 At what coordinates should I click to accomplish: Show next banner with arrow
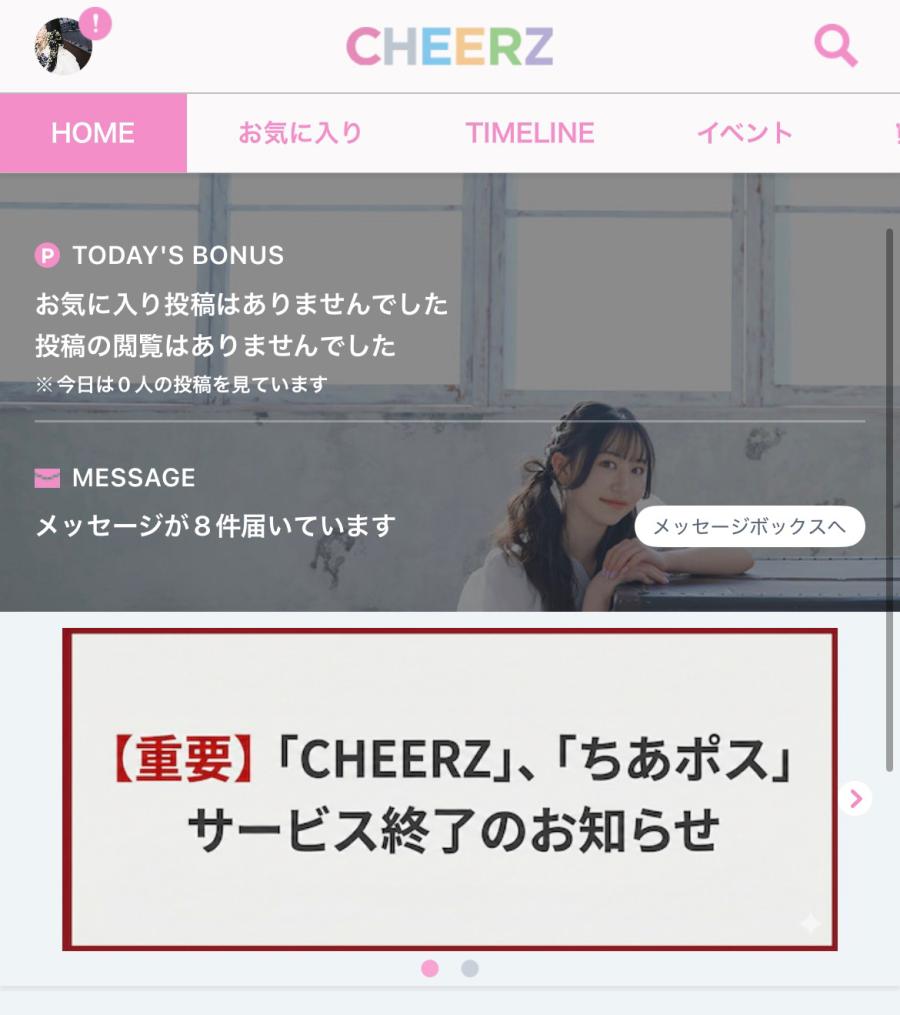[x=855, y=798]
